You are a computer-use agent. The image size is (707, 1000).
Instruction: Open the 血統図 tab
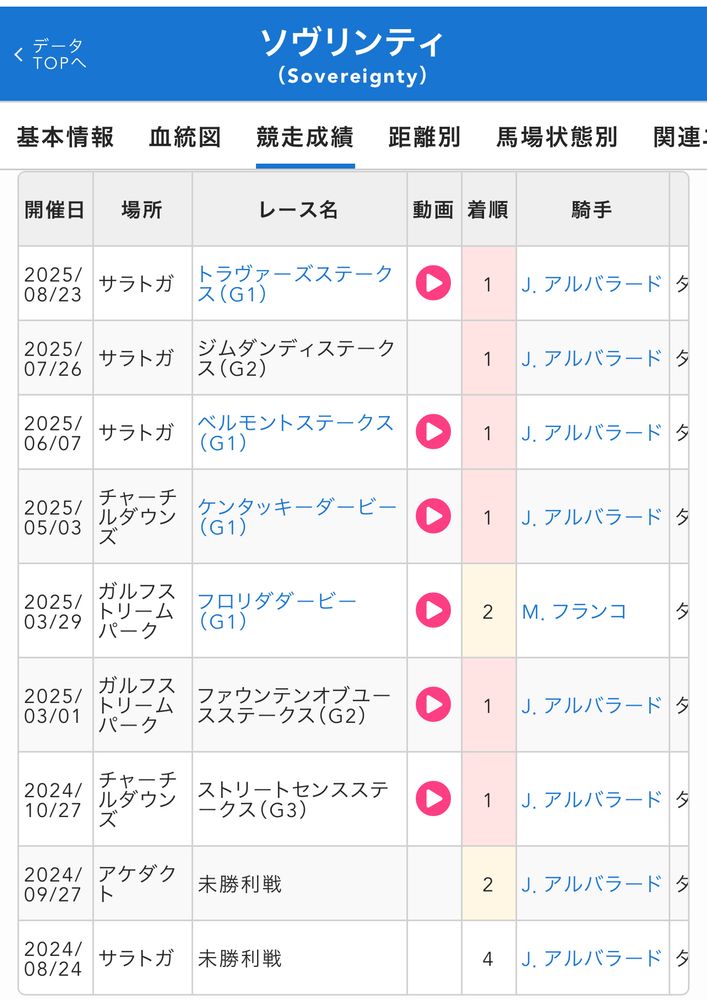coord(185,137)
